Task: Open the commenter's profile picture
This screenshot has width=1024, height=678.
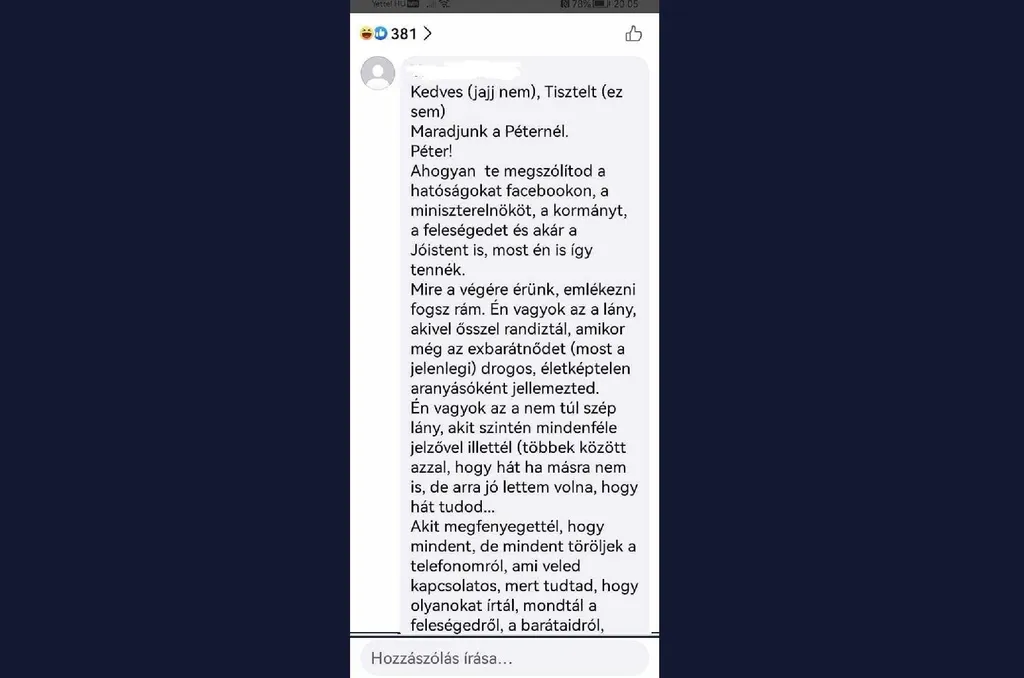Action: tap(377, 73)
